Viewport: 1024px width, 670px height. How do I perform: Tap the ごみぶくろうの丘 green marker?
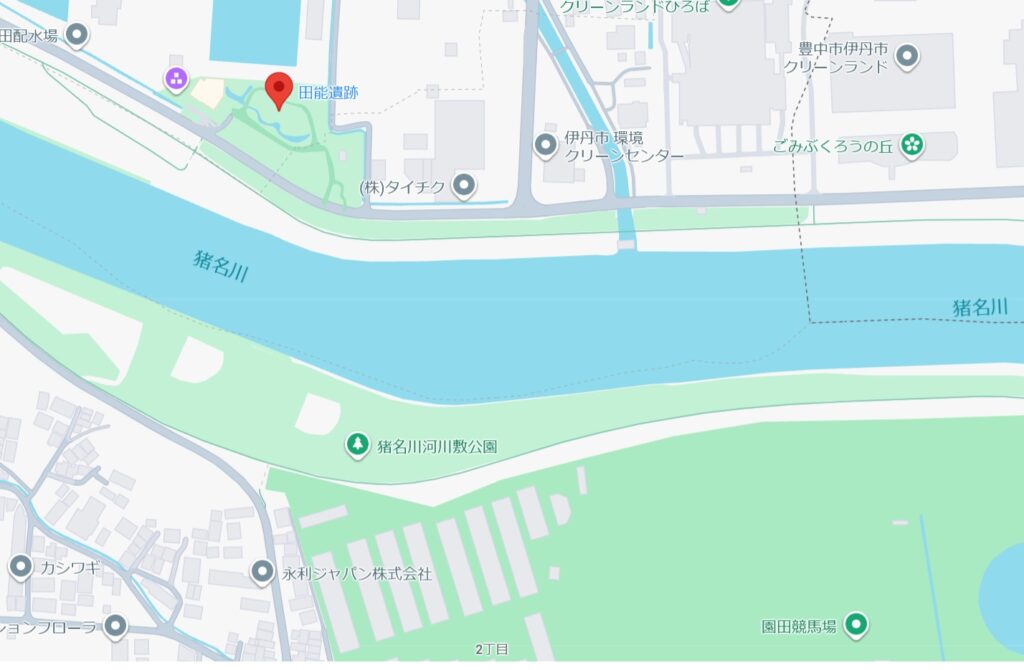(911, 146)
